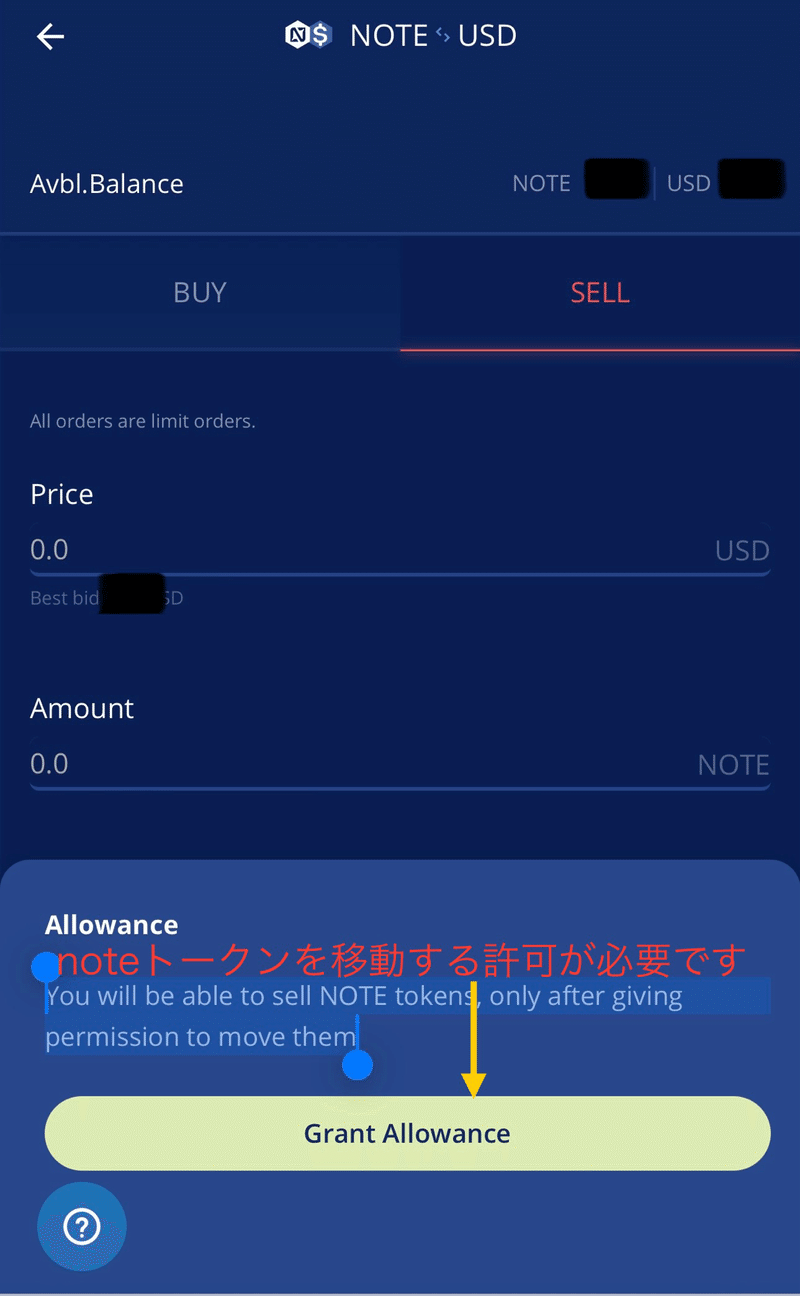This screenshot has height=1296, width=800.
Task: Select the currency exchange symbol in the title
Action: click(441, 35)
